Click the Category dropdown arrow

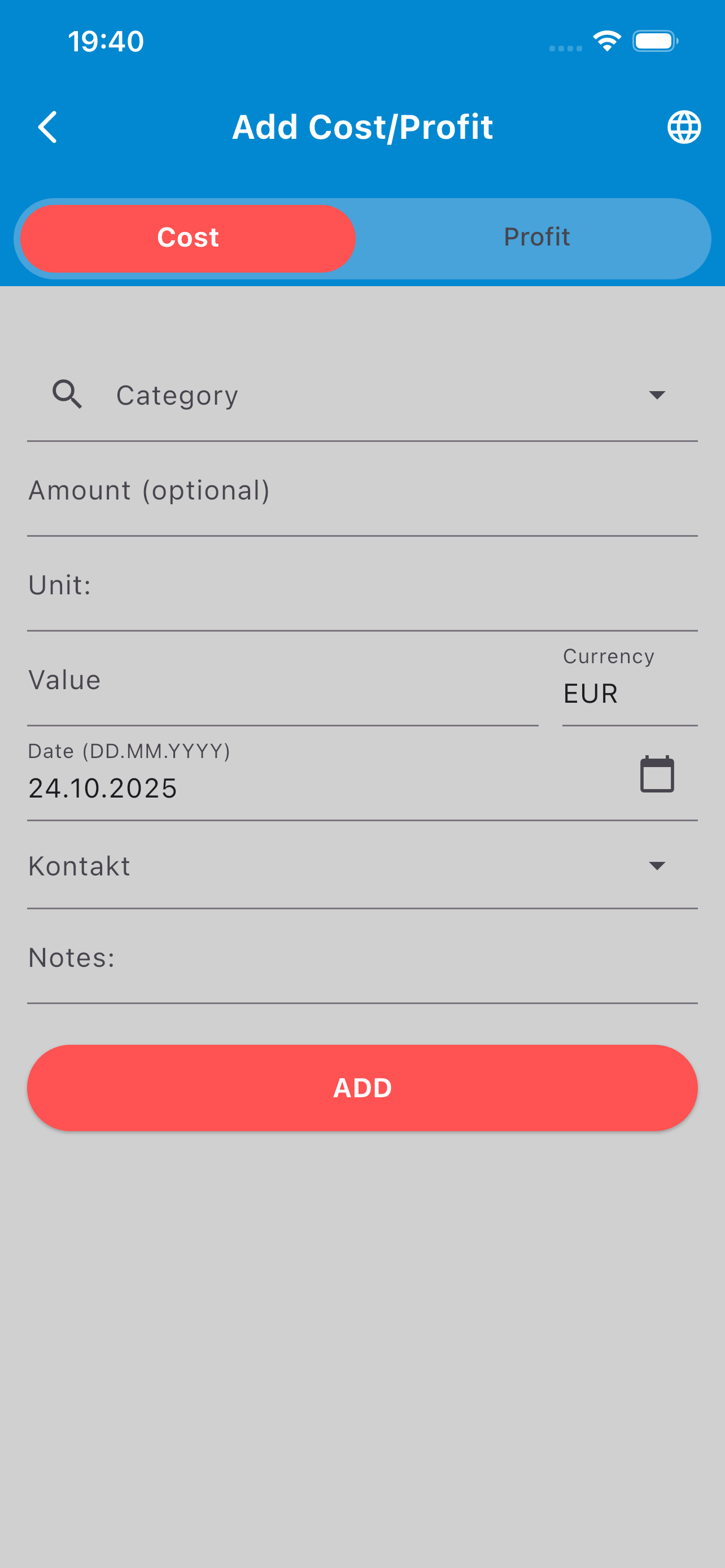click(x=657, y=396)
